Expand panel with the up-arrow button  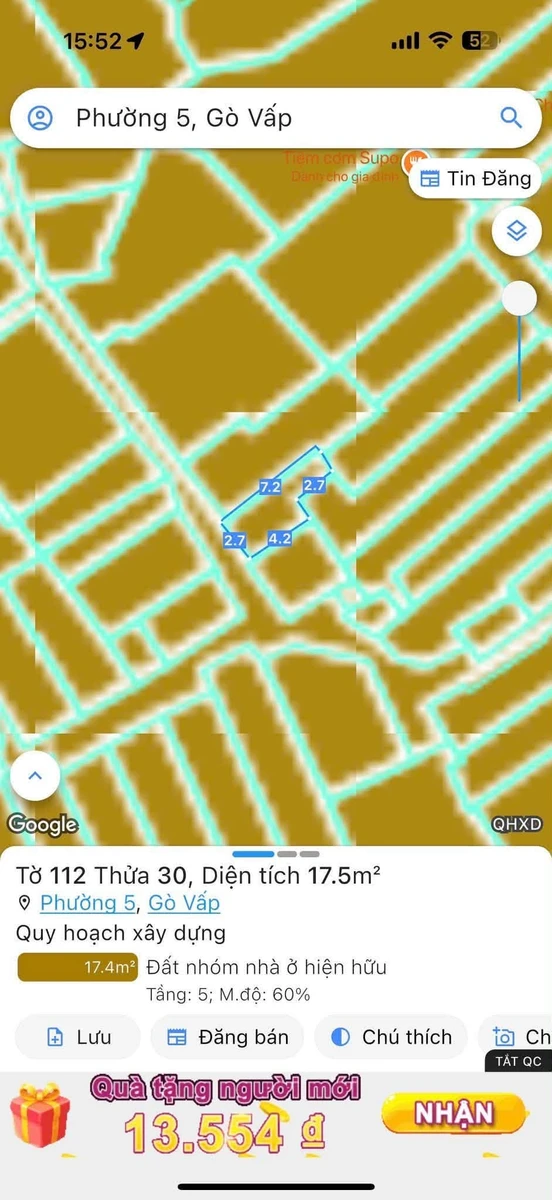(x=35, y=775)
